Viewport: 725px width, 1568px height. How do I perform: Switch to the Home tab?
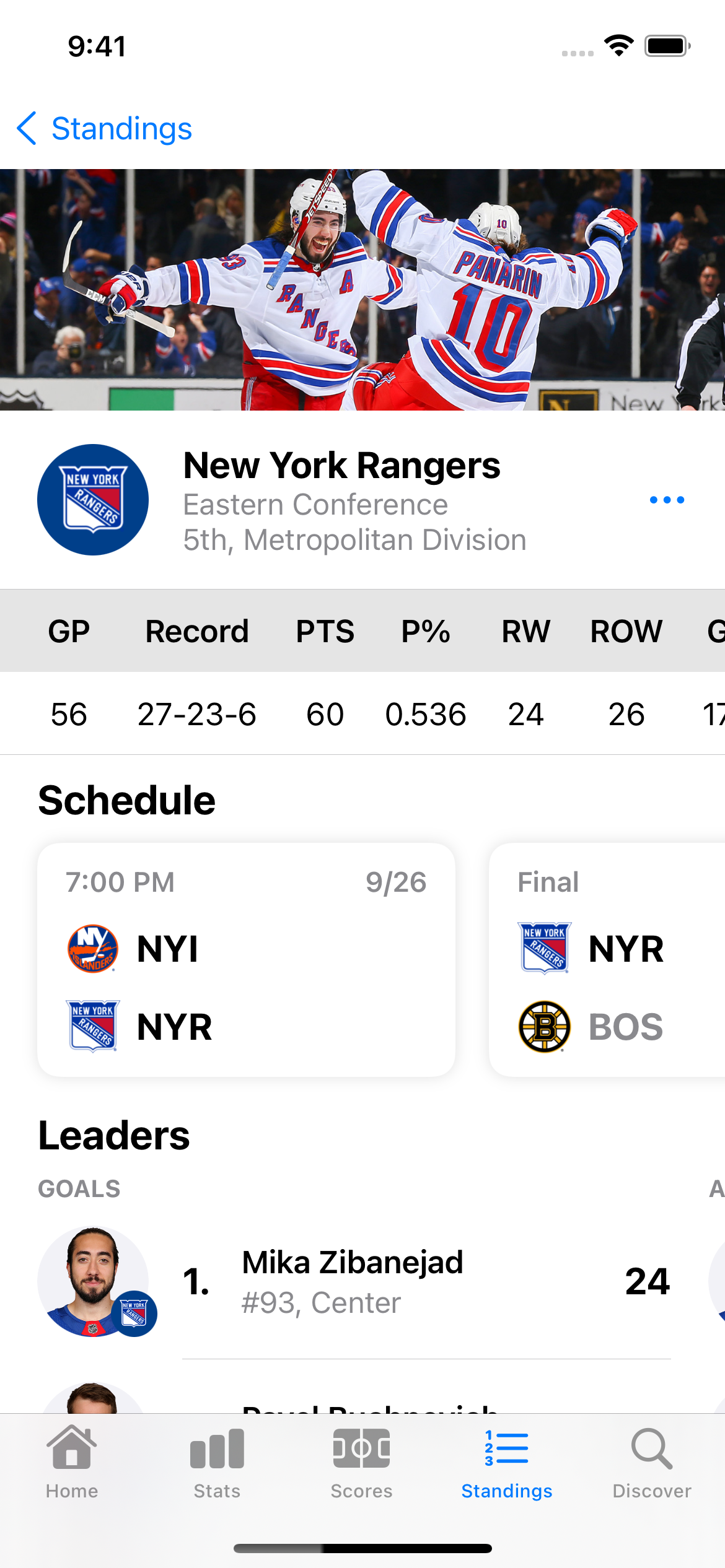click(72, 1461)
